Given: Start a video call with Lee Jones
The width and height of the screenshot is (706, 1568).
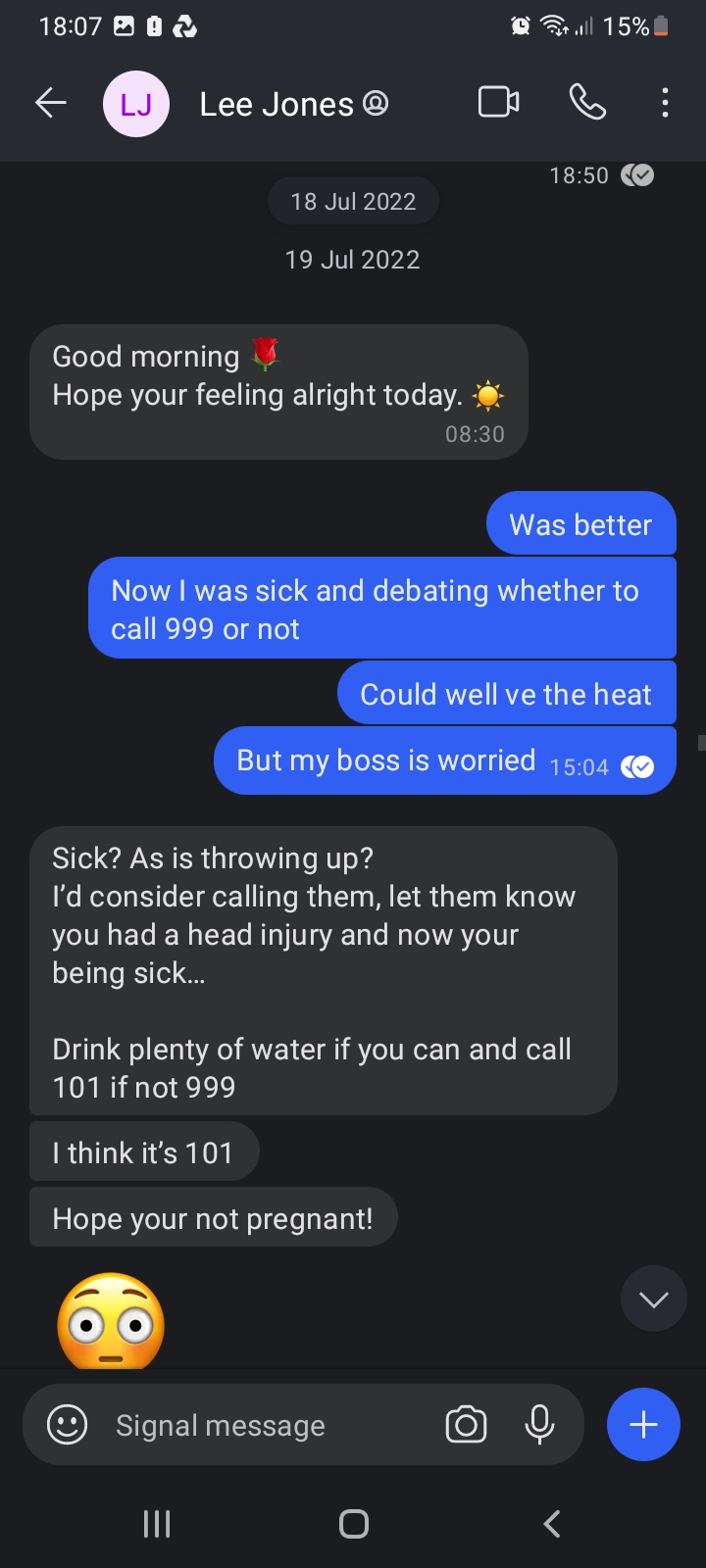Looking at the screenshot, I should 498,102.
